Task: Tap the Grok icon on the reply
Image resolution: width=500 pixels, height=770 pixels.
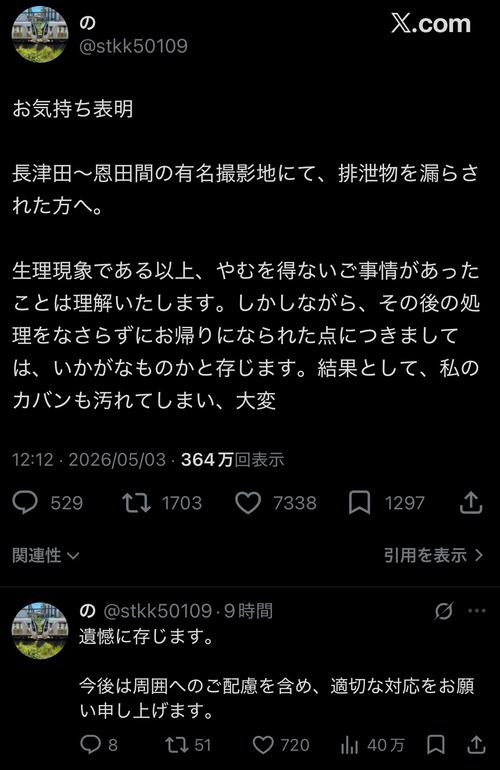Action: (x=444, y=611)
